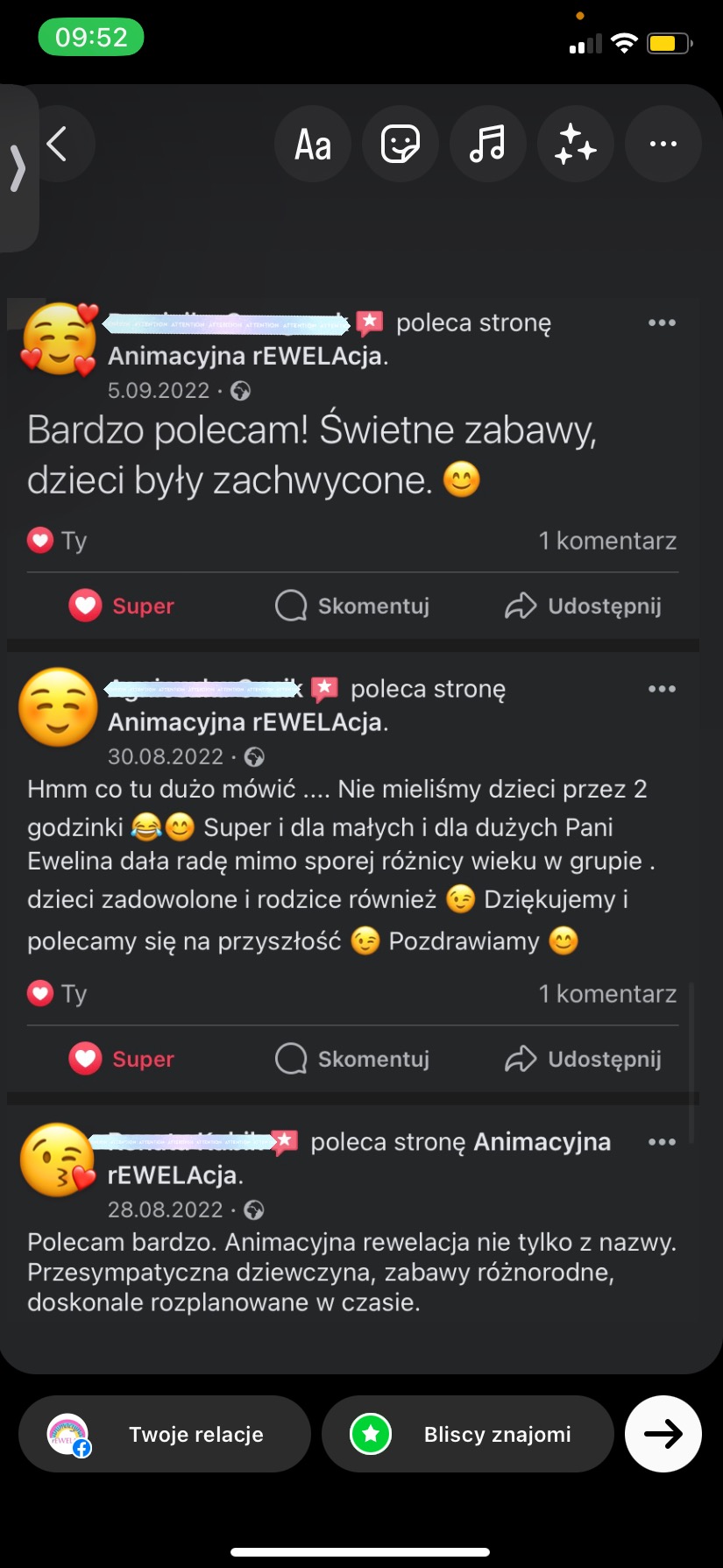
Task: Open the three-dot menu on the third post
Action: (x=661, y=1141)
